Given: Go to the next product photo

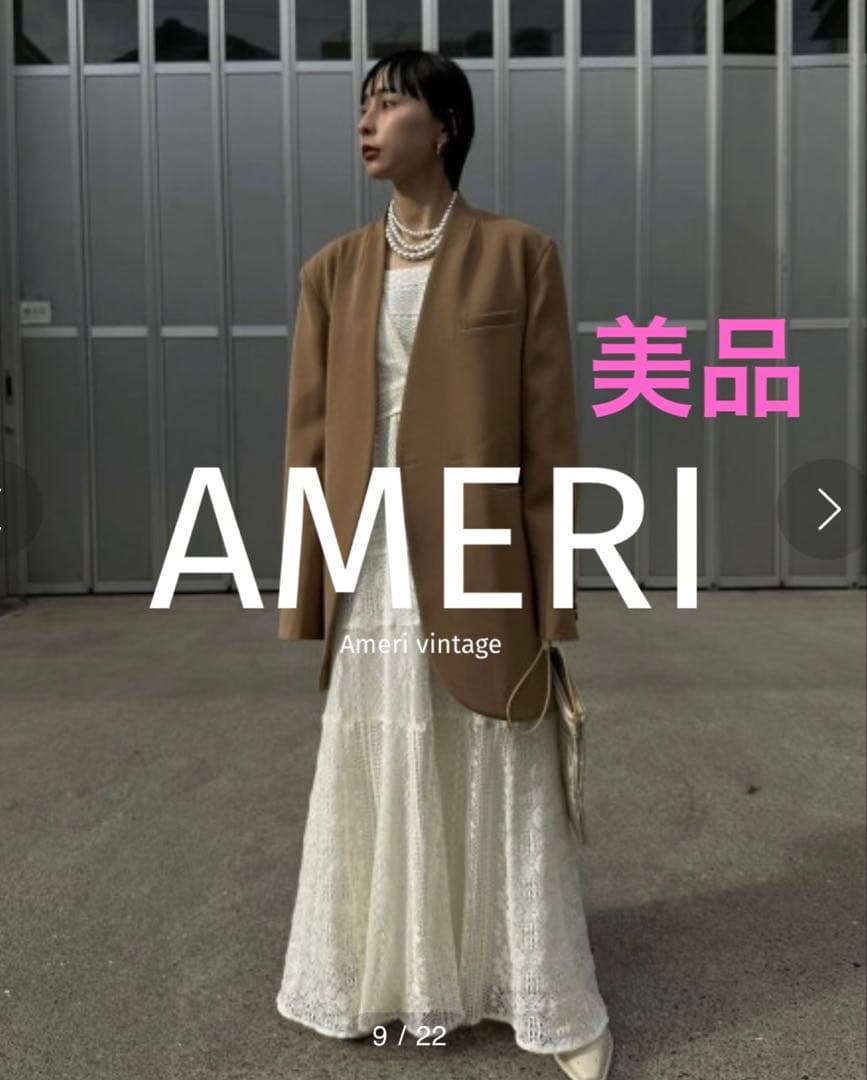Looking at the screenshot, I should coord(828,509).
